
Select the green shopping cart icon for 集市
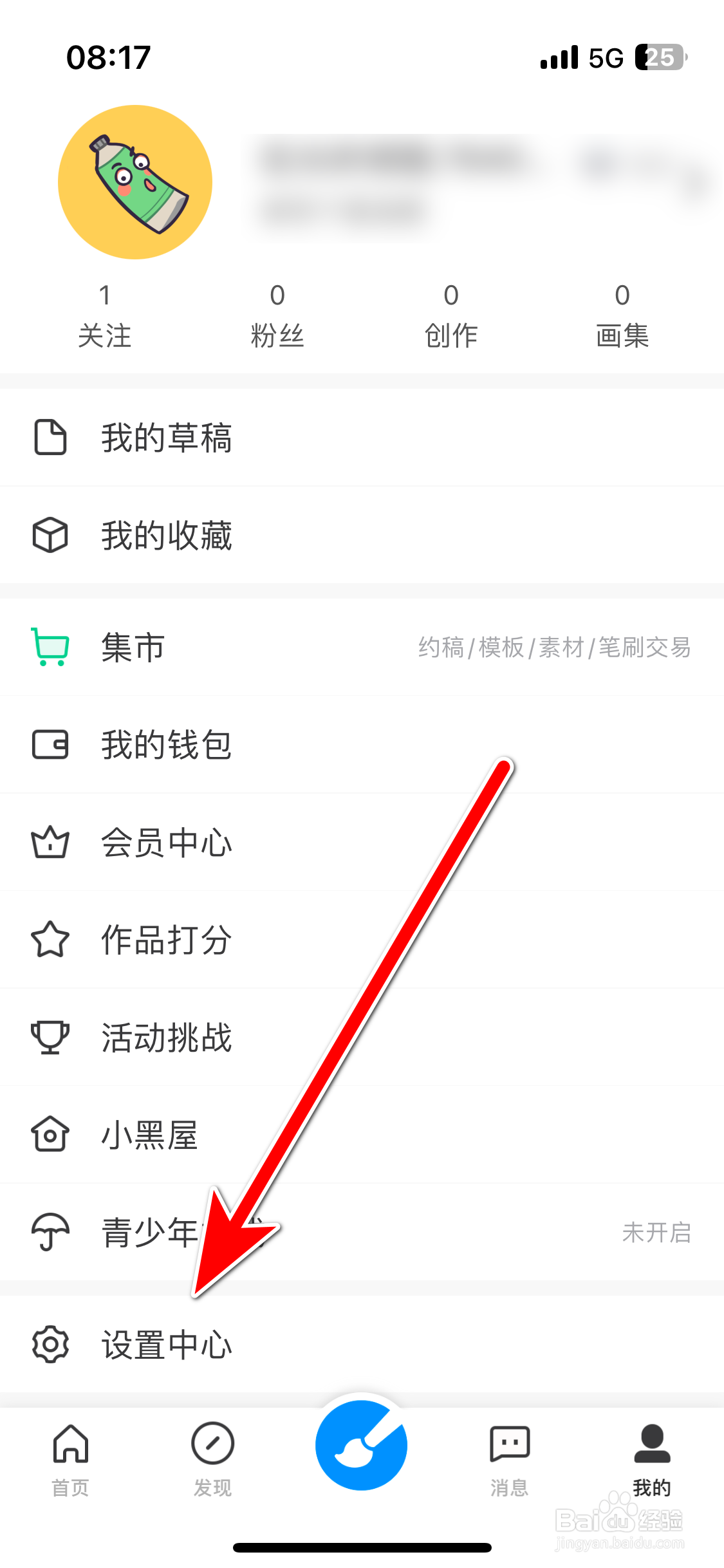pyautogui.click(x=50, y=648)
